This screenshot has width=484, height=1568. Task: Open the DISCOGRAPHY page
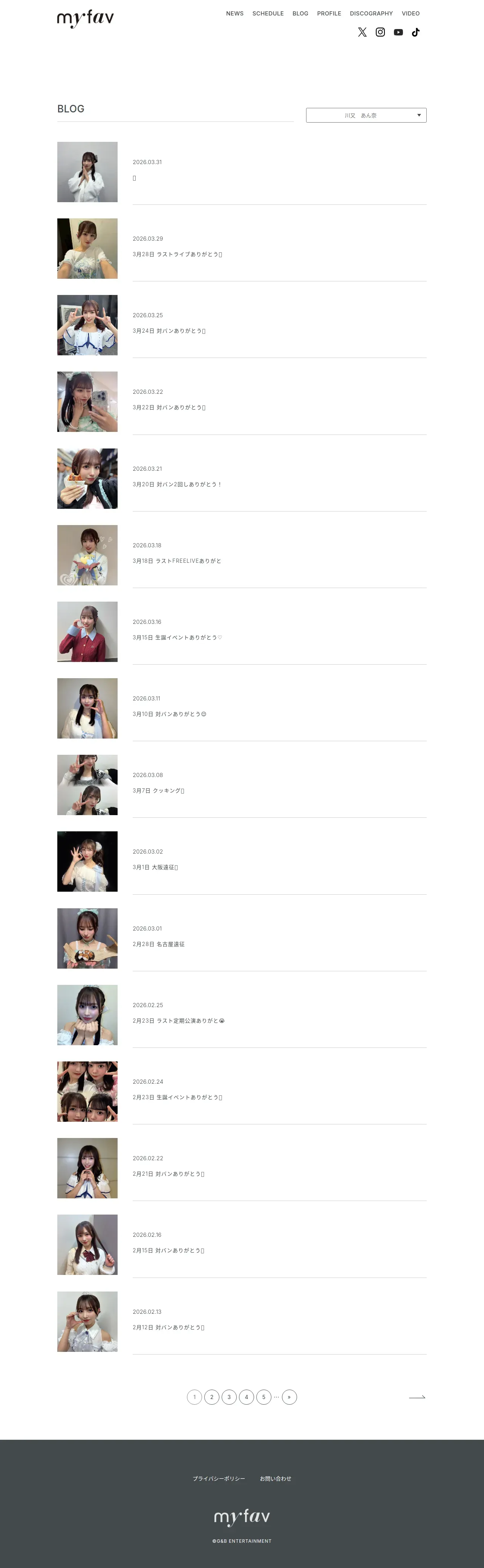click(372, 14)
